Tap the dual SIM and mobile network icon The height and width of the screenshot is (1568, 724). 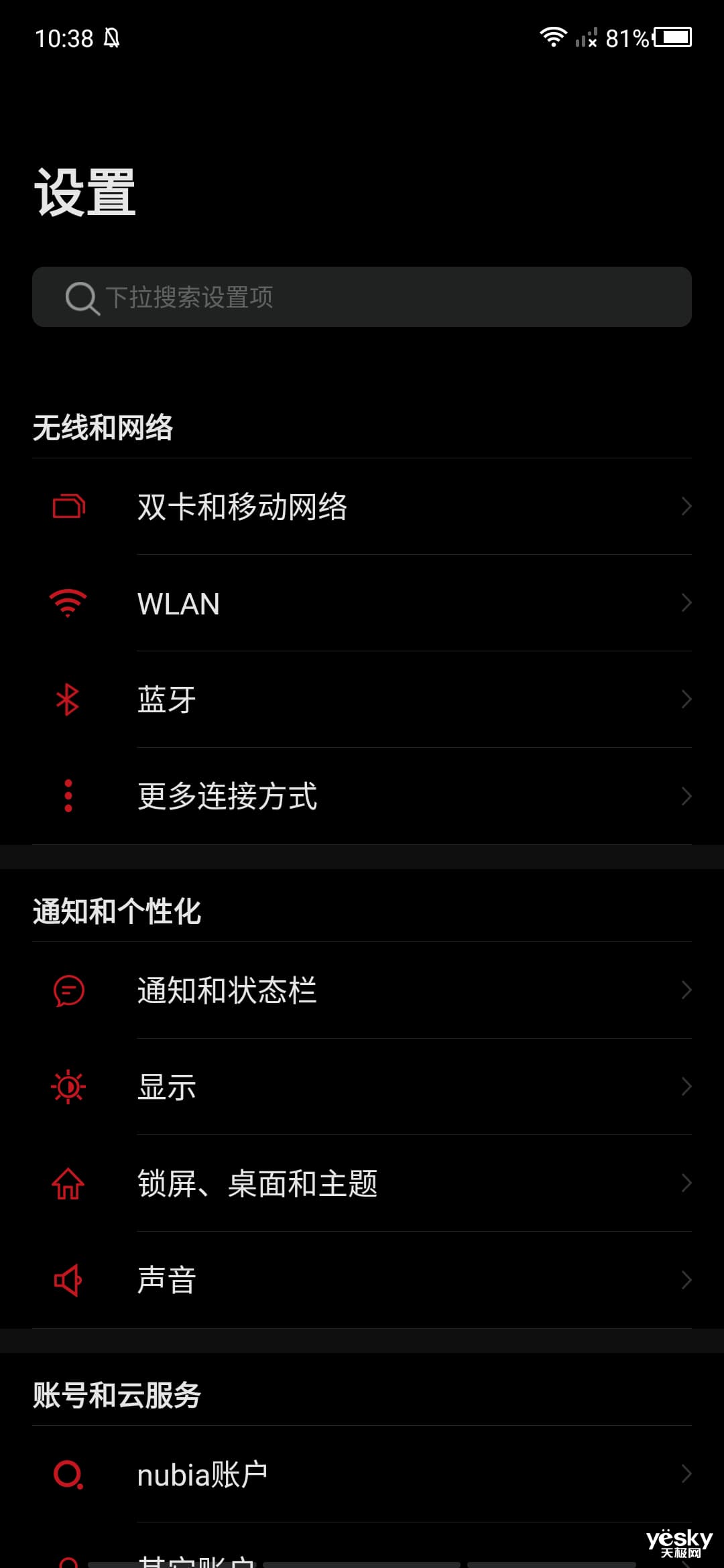[x=68, y=507]
